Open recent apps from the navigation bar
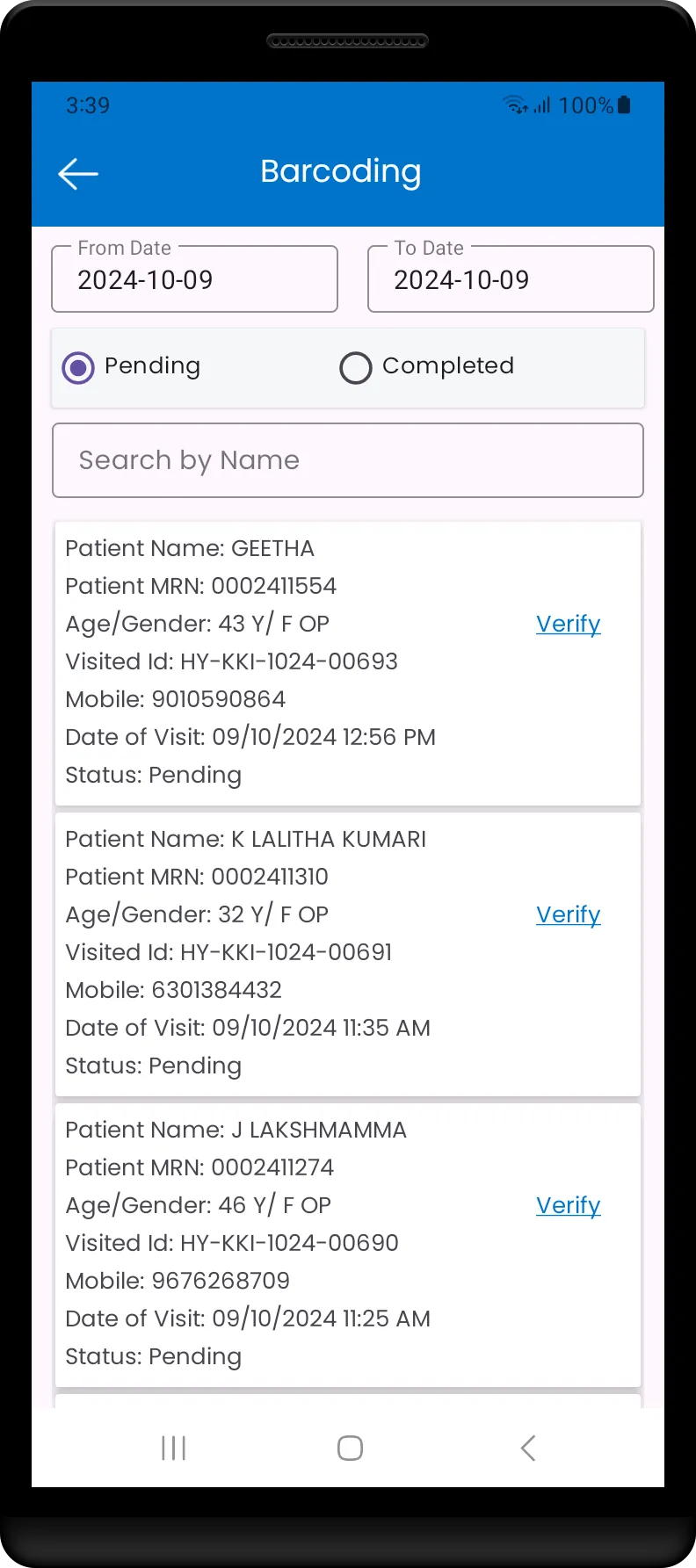 pos(173,1448)
